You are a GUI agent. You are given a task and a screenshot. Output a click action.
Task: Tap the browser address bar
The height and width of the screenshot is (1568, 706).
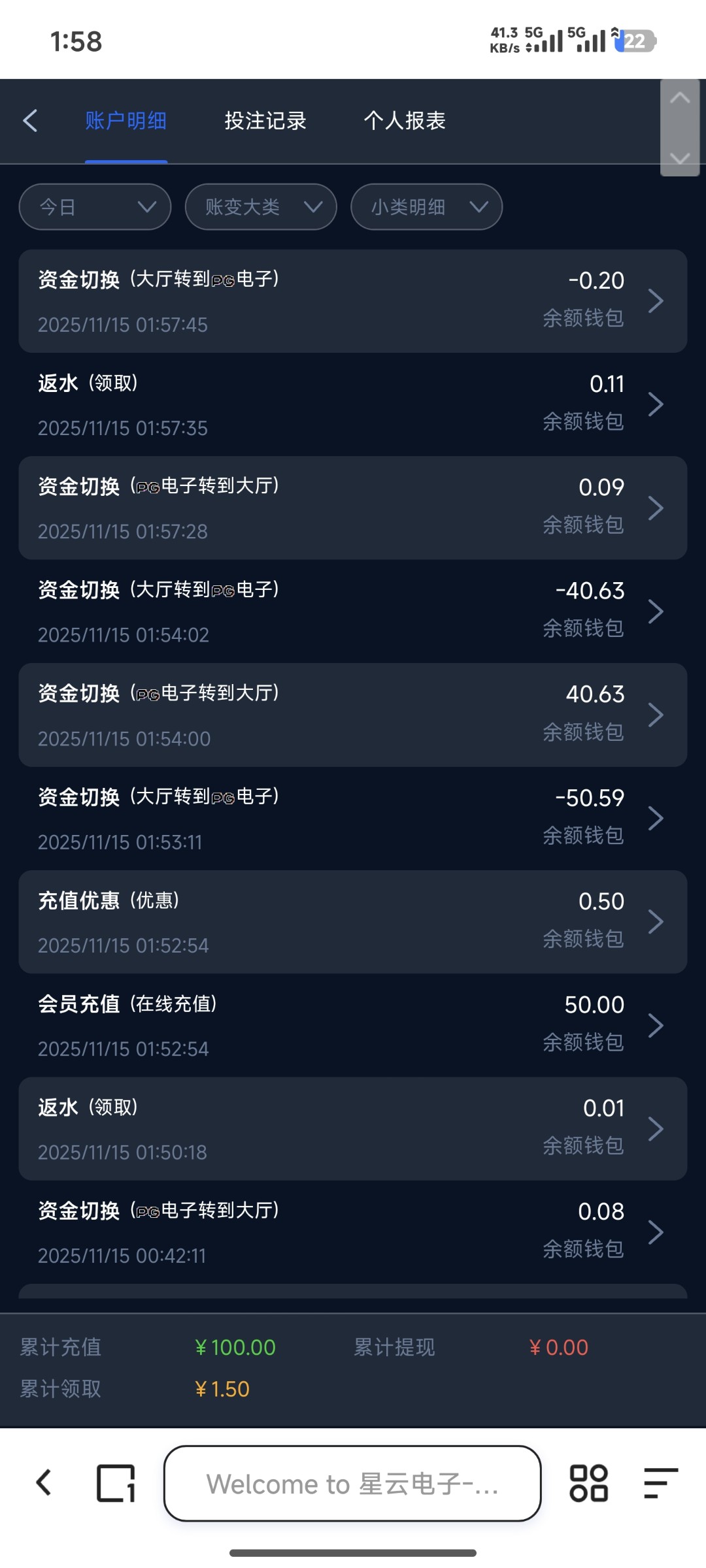click(352, 1484)
